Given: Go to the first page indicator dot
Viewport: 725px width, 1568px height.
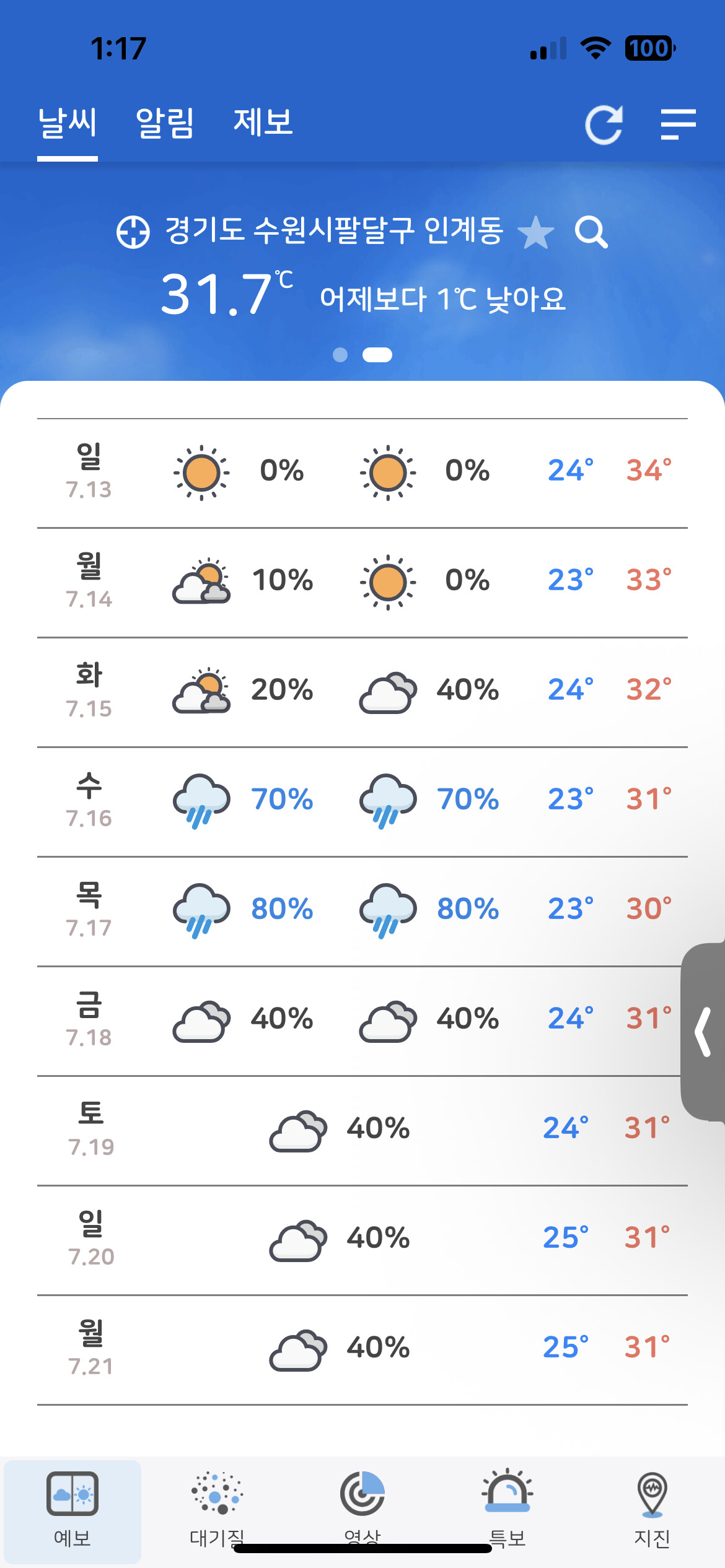Looking at the screenshot, I should point(340,354).
